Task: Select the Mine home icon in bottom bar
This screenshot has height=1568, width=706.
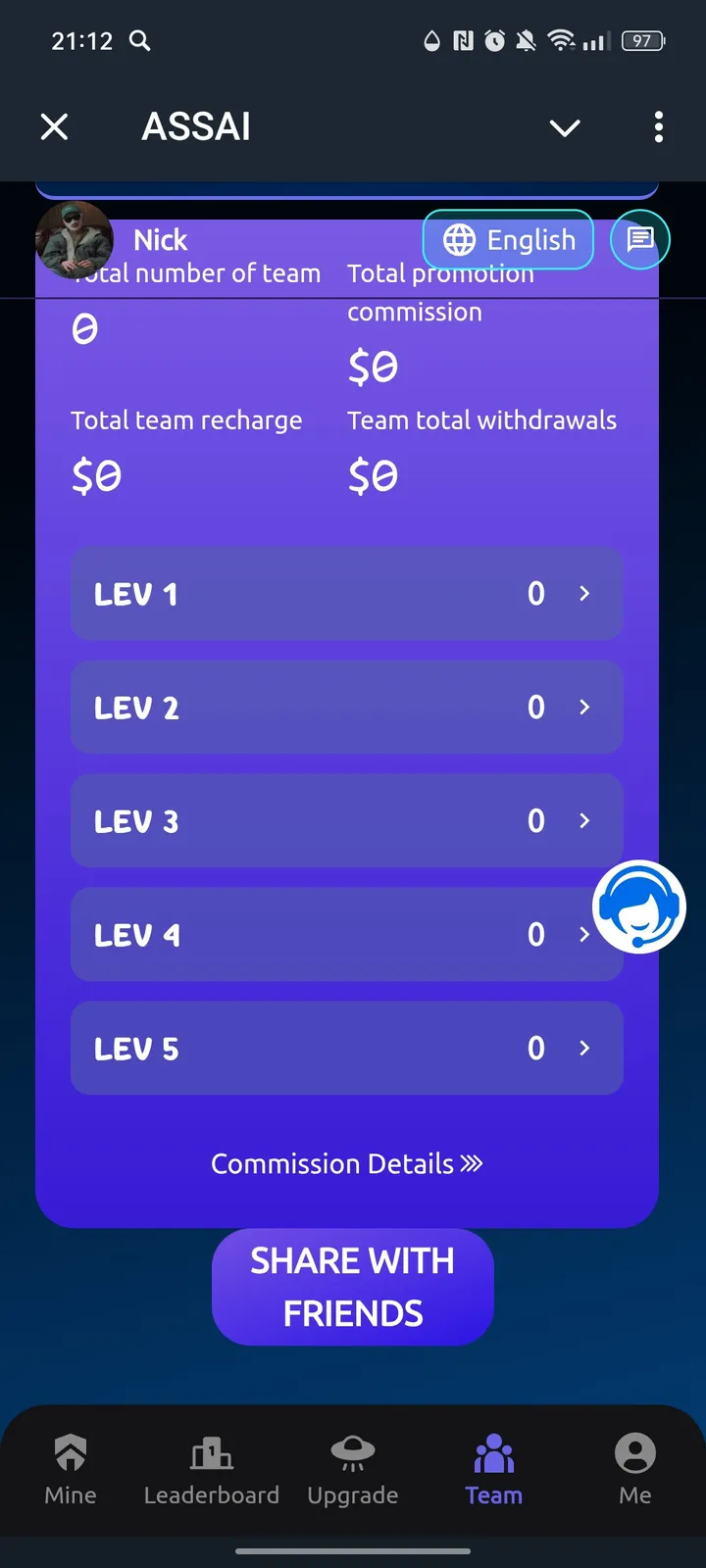Action: [70, 1453]
